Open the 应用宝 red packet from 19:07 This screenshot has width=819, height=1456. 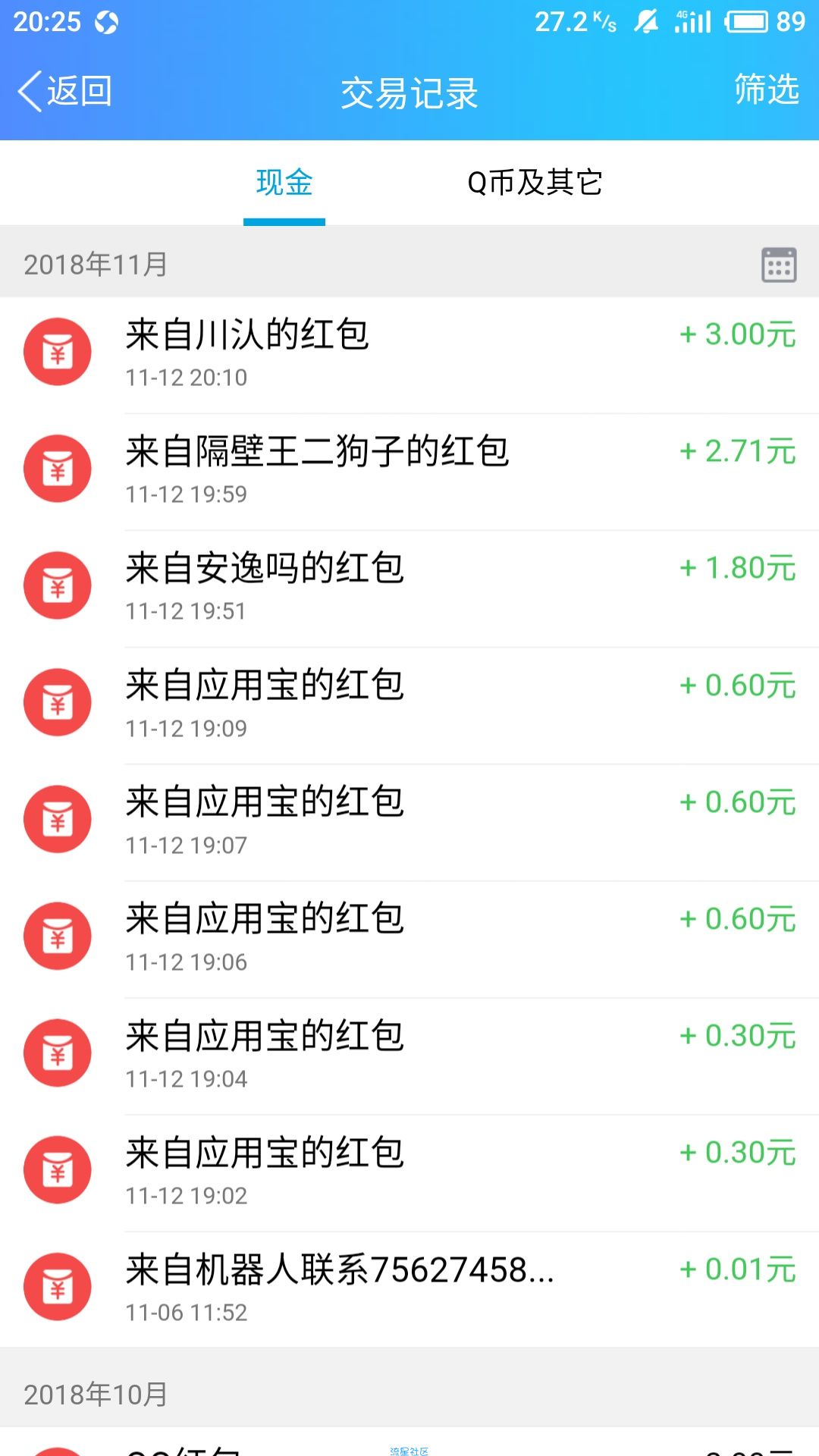click(409, 822)
